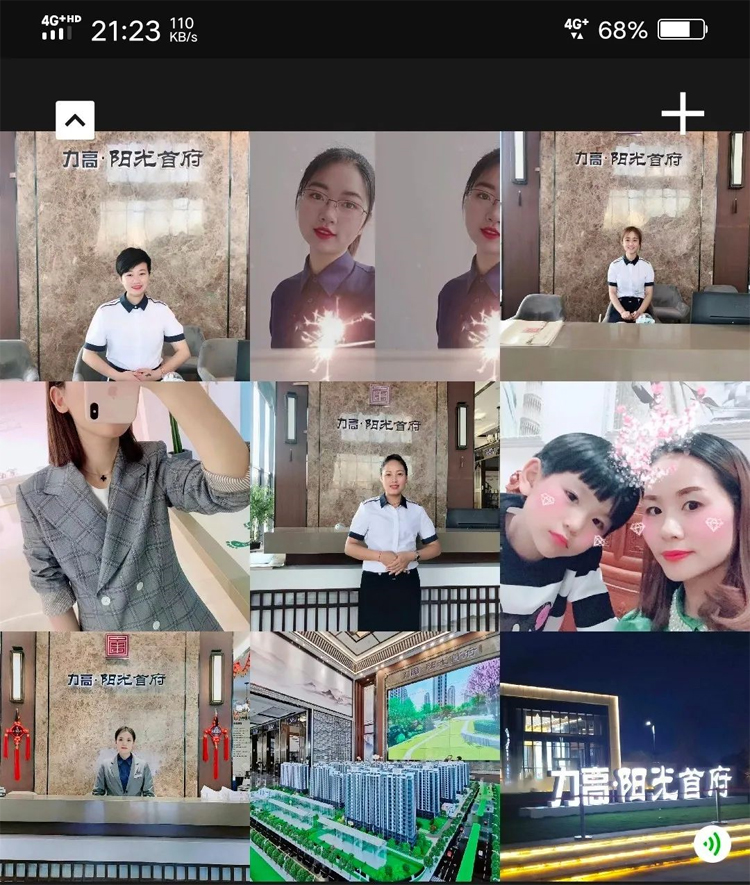Open the glasses selfie with sparkler tile
Screen dimensions: 750x885
[x=374, y=255]
